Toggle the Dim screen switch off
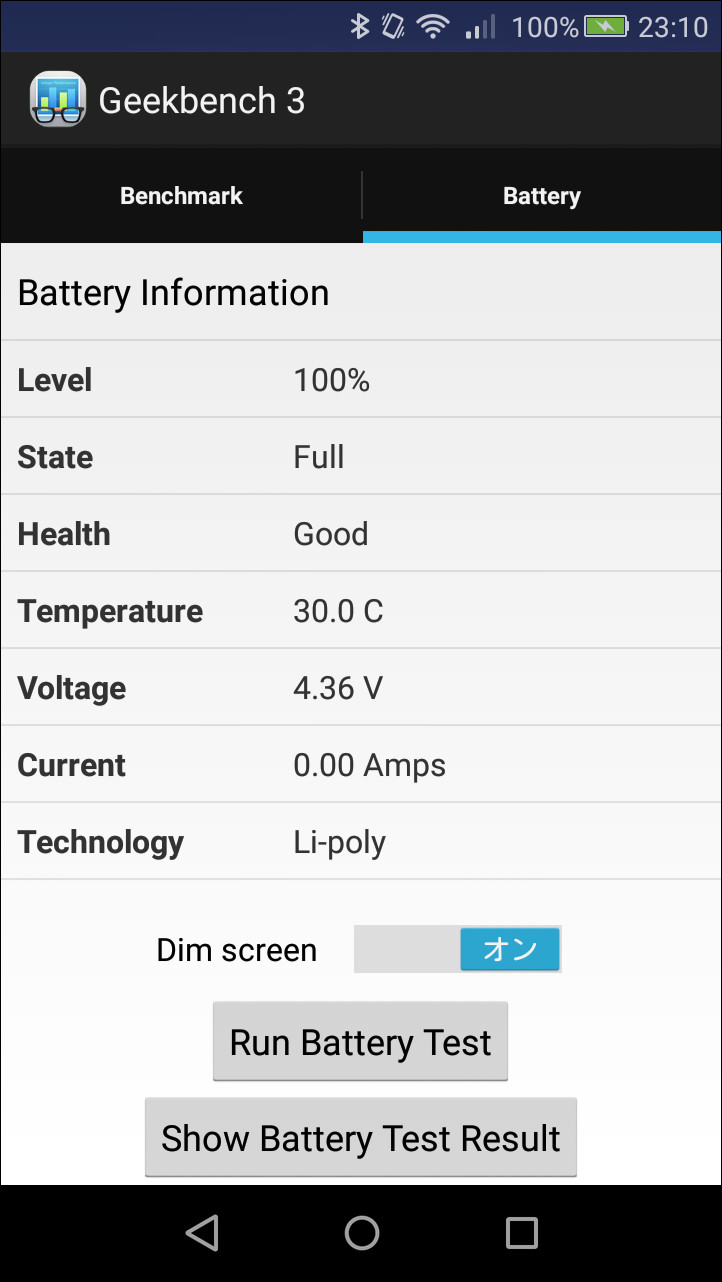 tap(456, 949)
